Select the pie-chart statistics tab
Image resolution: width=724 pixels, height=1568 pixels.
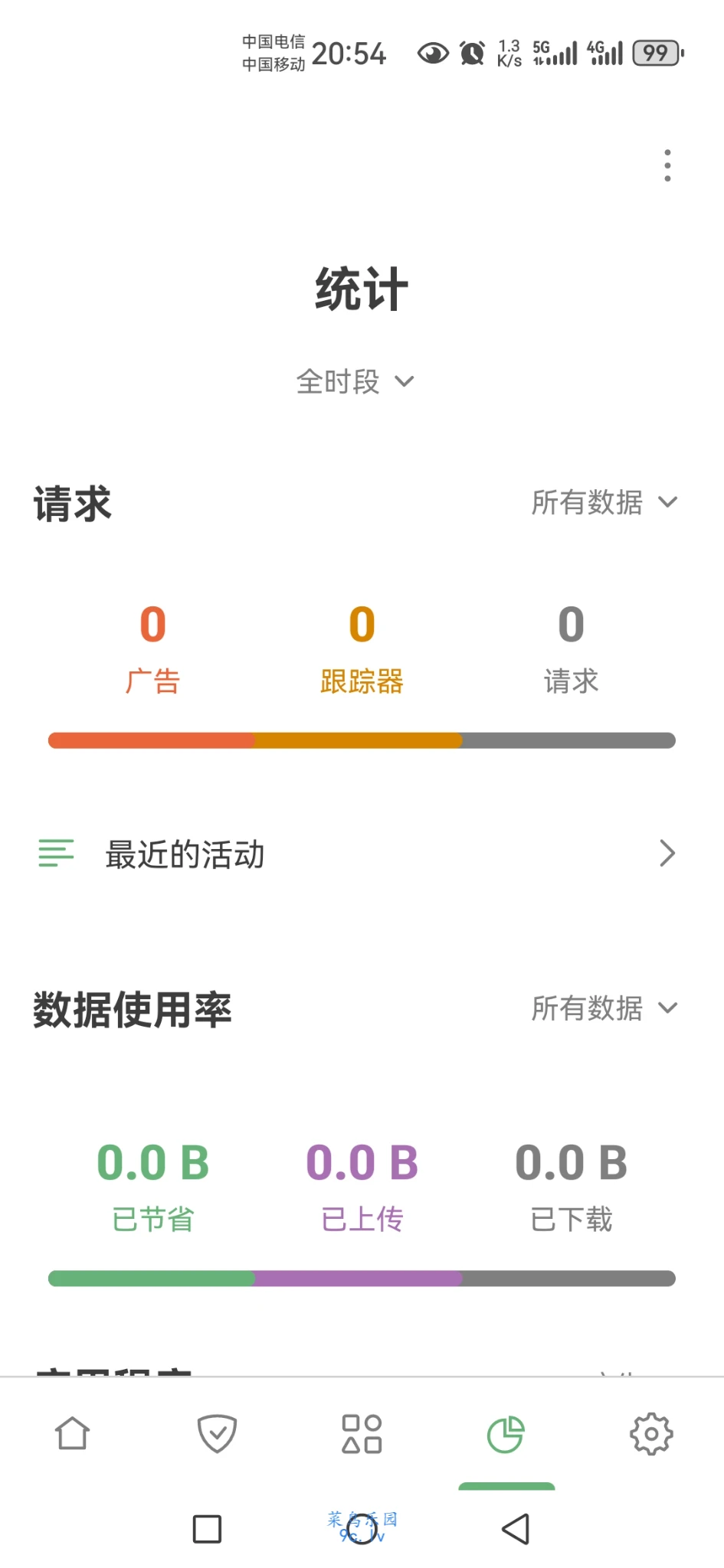pyautogui.click(x=506, y=1433)
